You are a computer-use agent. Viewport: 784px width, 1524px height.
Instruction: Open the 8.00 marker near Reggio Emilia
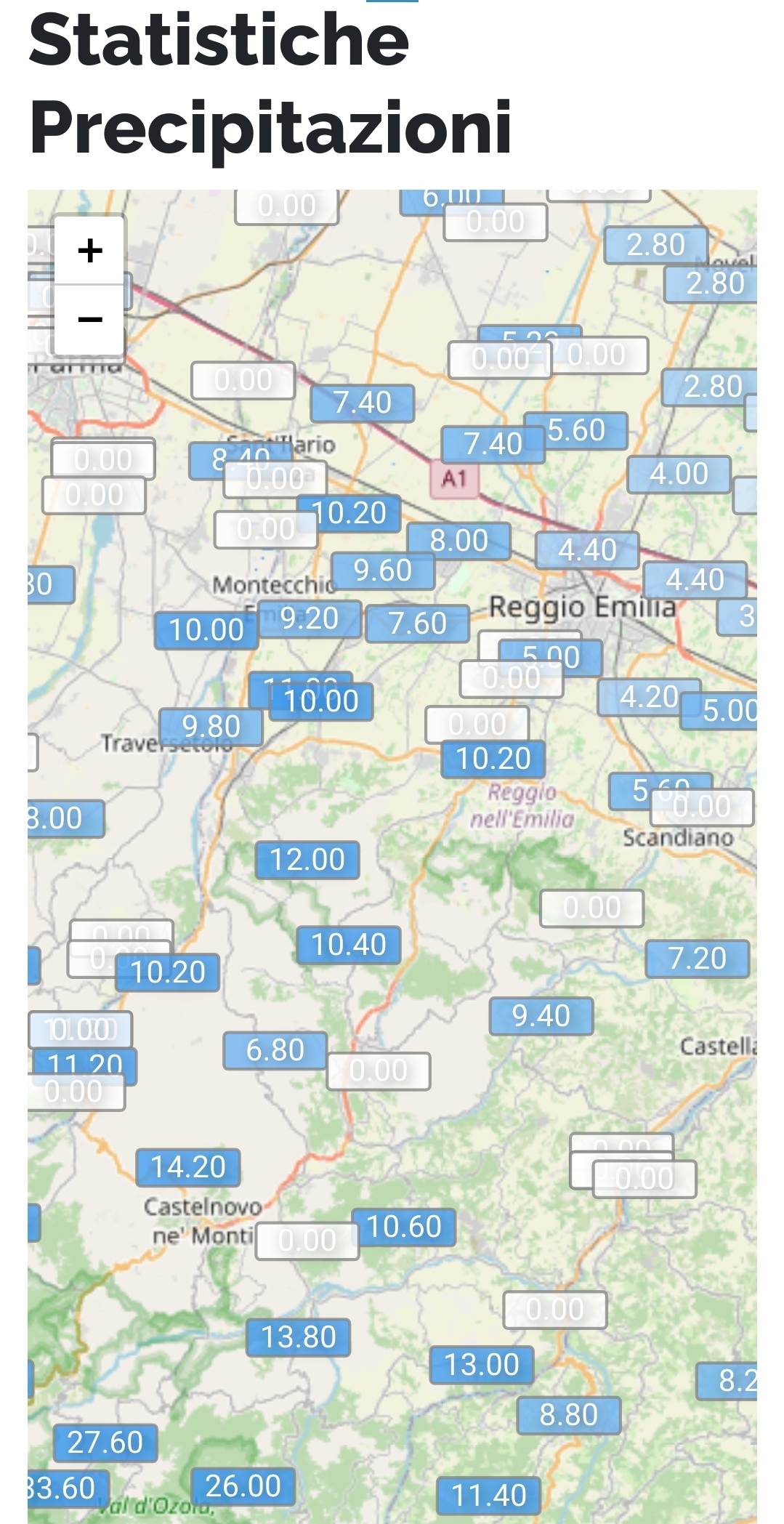click(458, 541)
